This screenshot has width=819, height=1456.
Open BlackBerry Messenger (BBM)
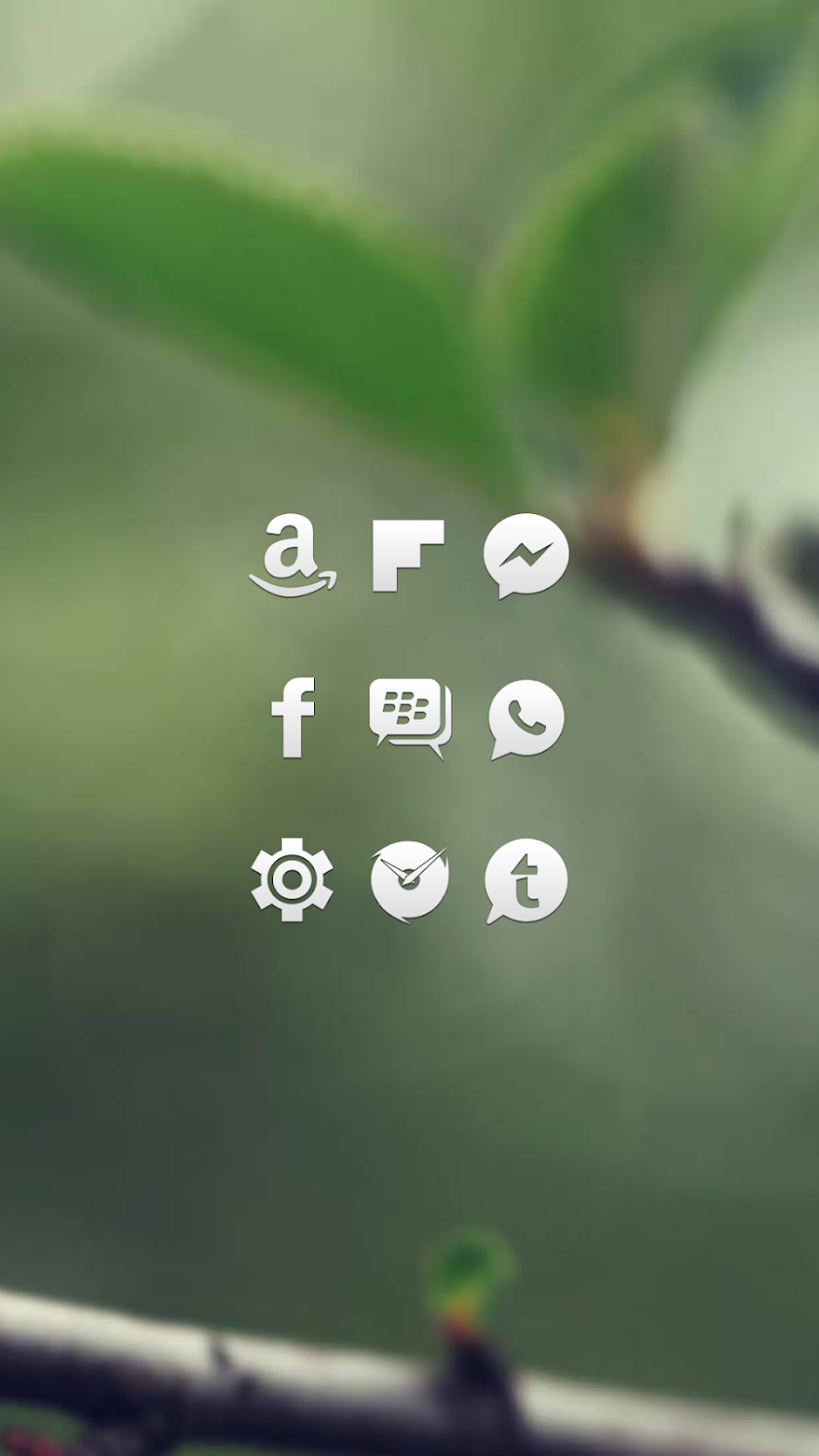(x=409, y=718)
